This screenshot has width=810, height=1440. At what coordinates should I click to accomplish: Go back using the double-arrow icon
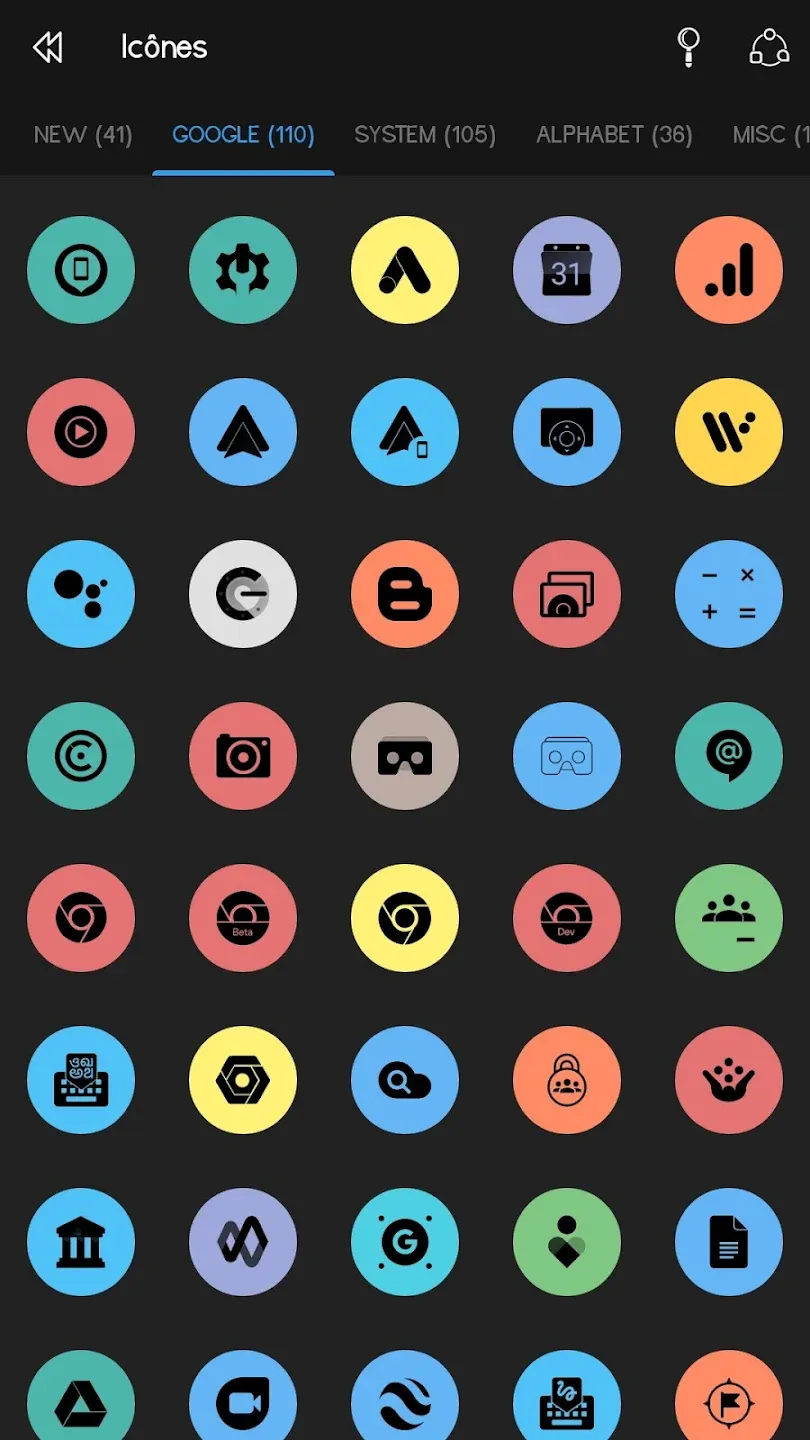click(x=47, y=47)
